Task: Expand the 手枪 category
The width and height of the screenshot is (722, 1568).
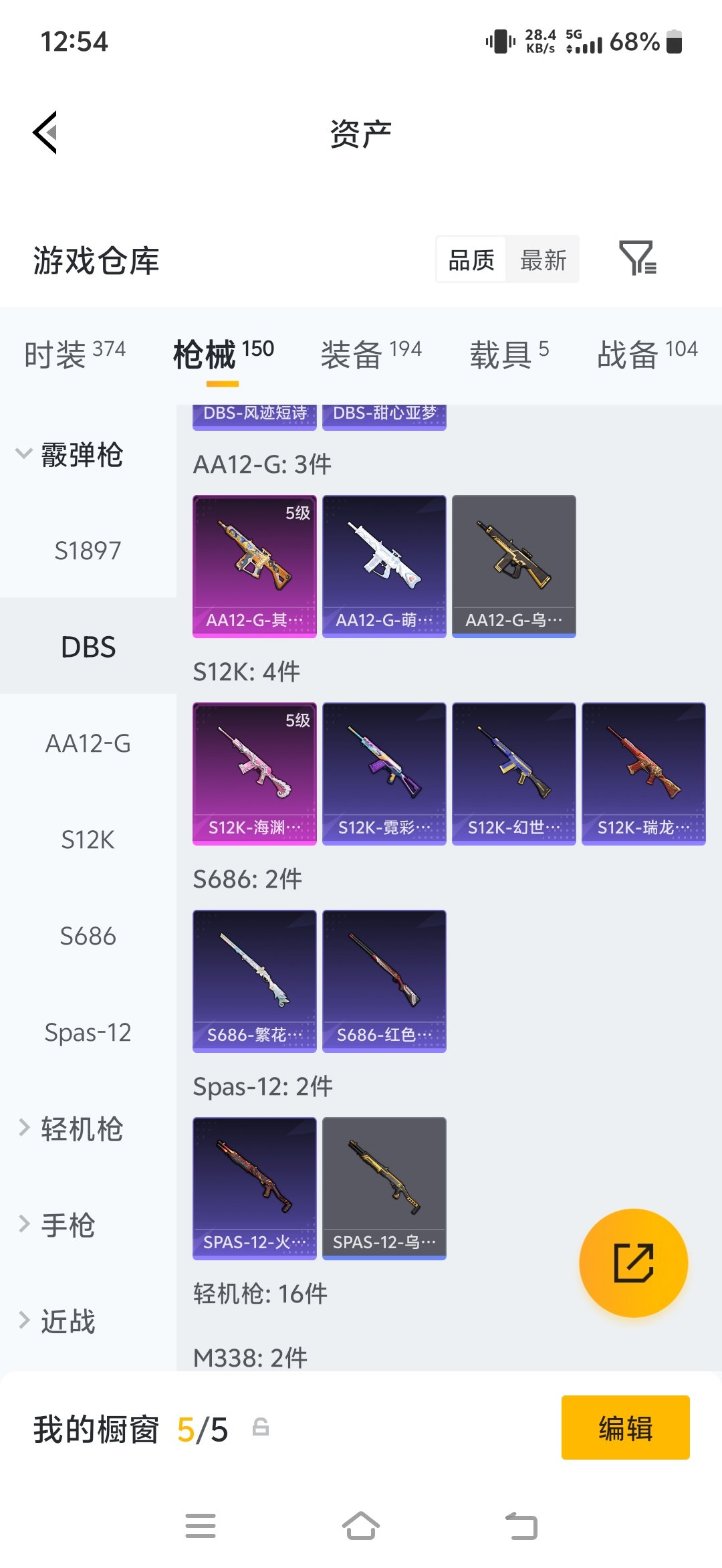Action: pyautogui.click(x=56, y=1225)
